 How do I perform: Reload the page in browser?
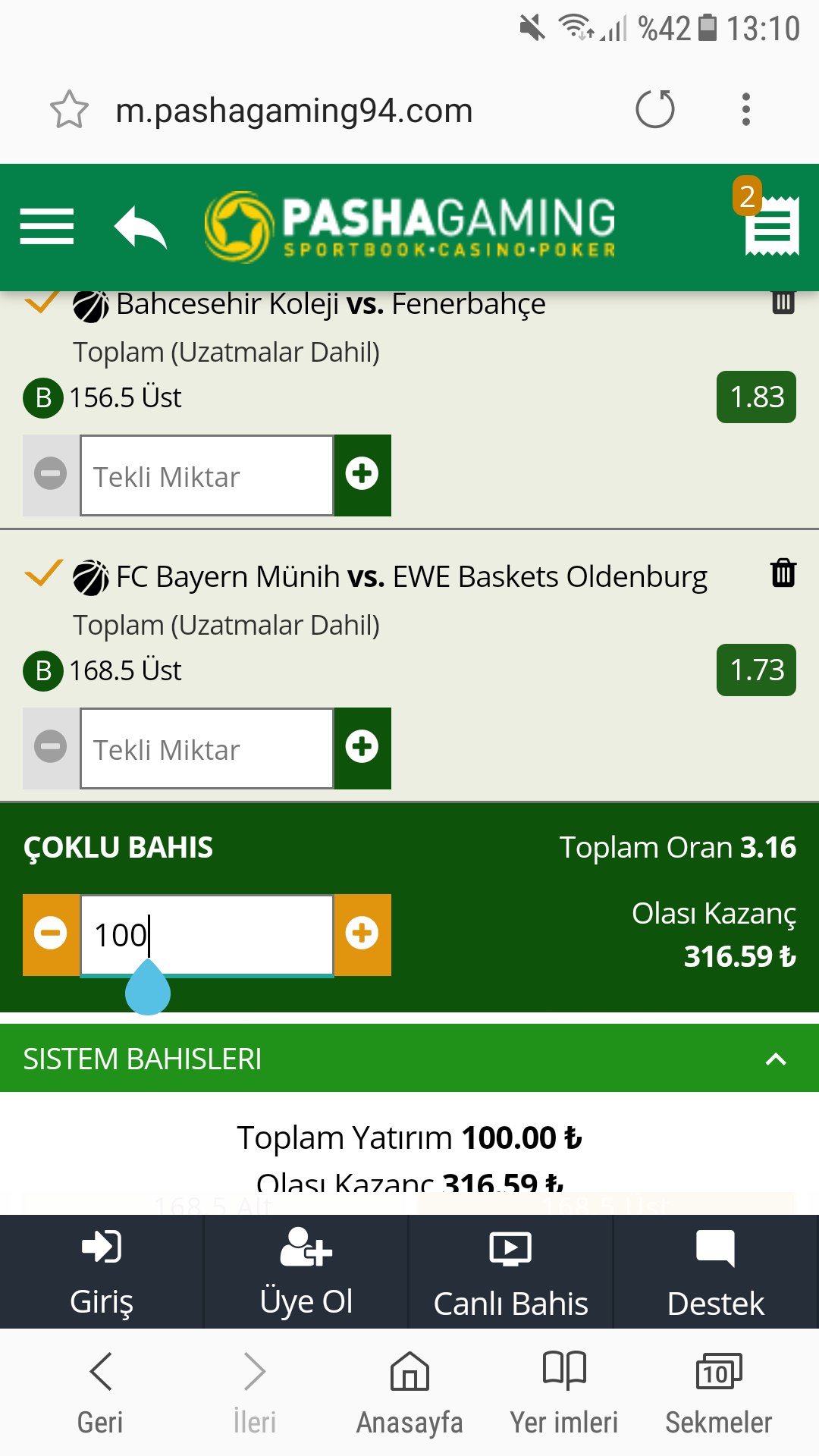(x=655, y=110)
